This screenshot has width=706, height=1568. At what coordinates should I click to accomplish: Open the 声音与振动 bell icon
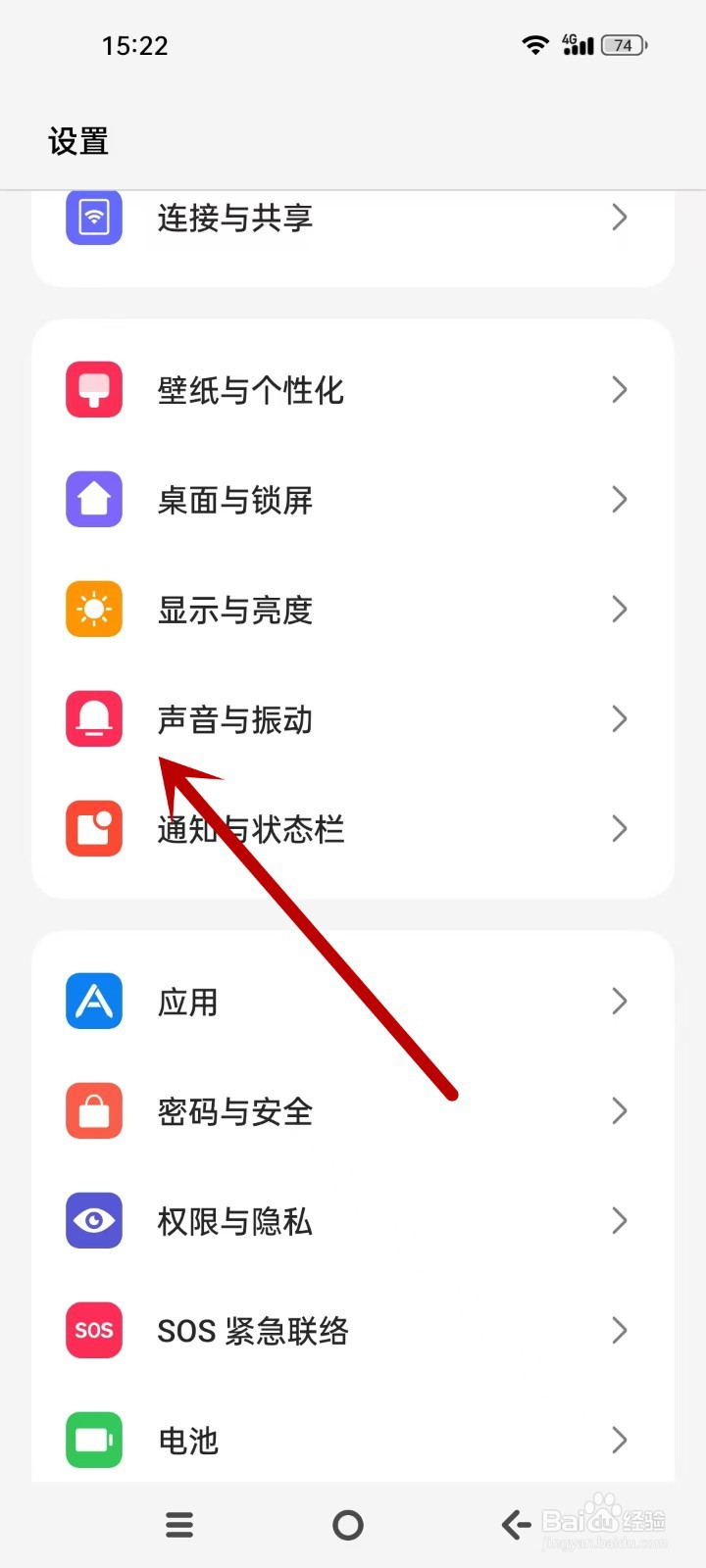[x=93, y=718]
